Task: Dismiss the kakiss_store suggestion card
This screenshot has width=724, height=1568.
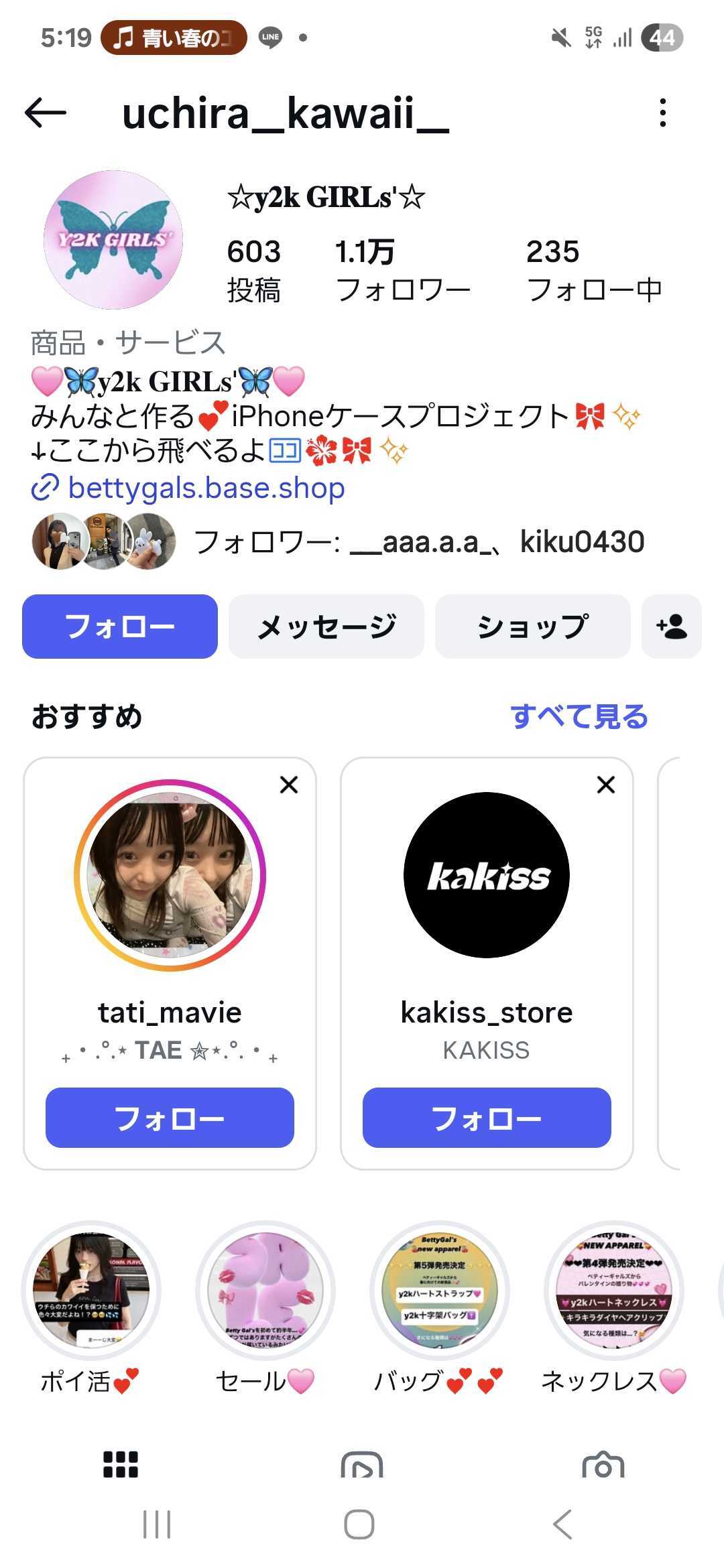Action: click(606, 785)
